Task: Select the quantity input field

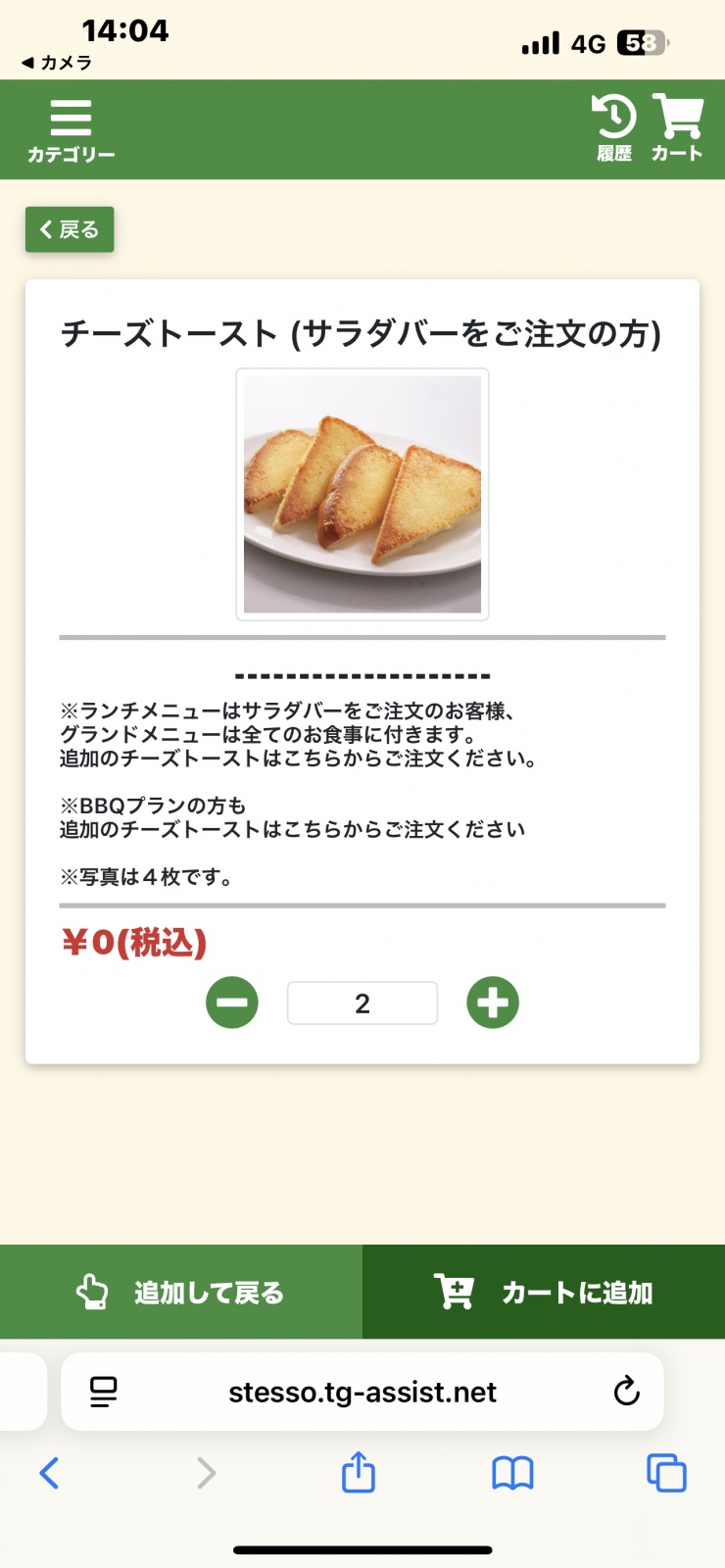Action: [x=362, y=1003]
